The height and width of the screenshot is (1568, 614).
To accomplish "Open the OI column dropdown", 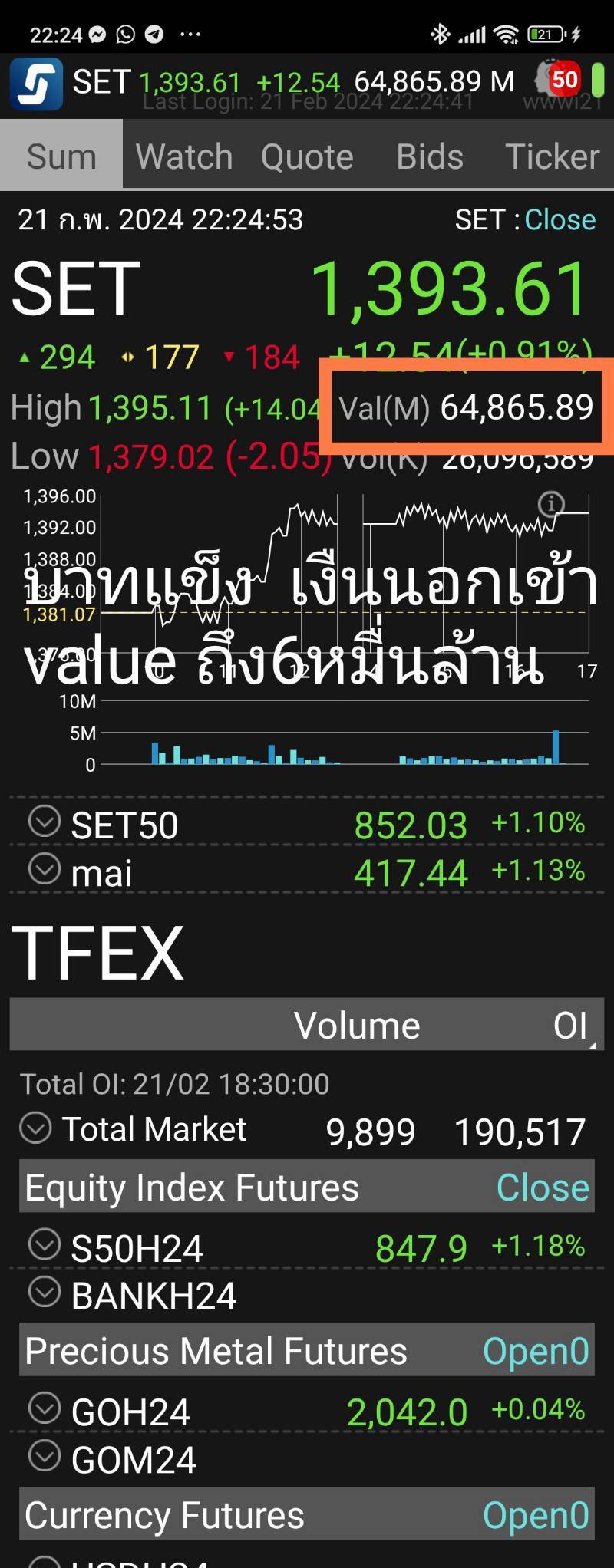I will coord(573,1026).
